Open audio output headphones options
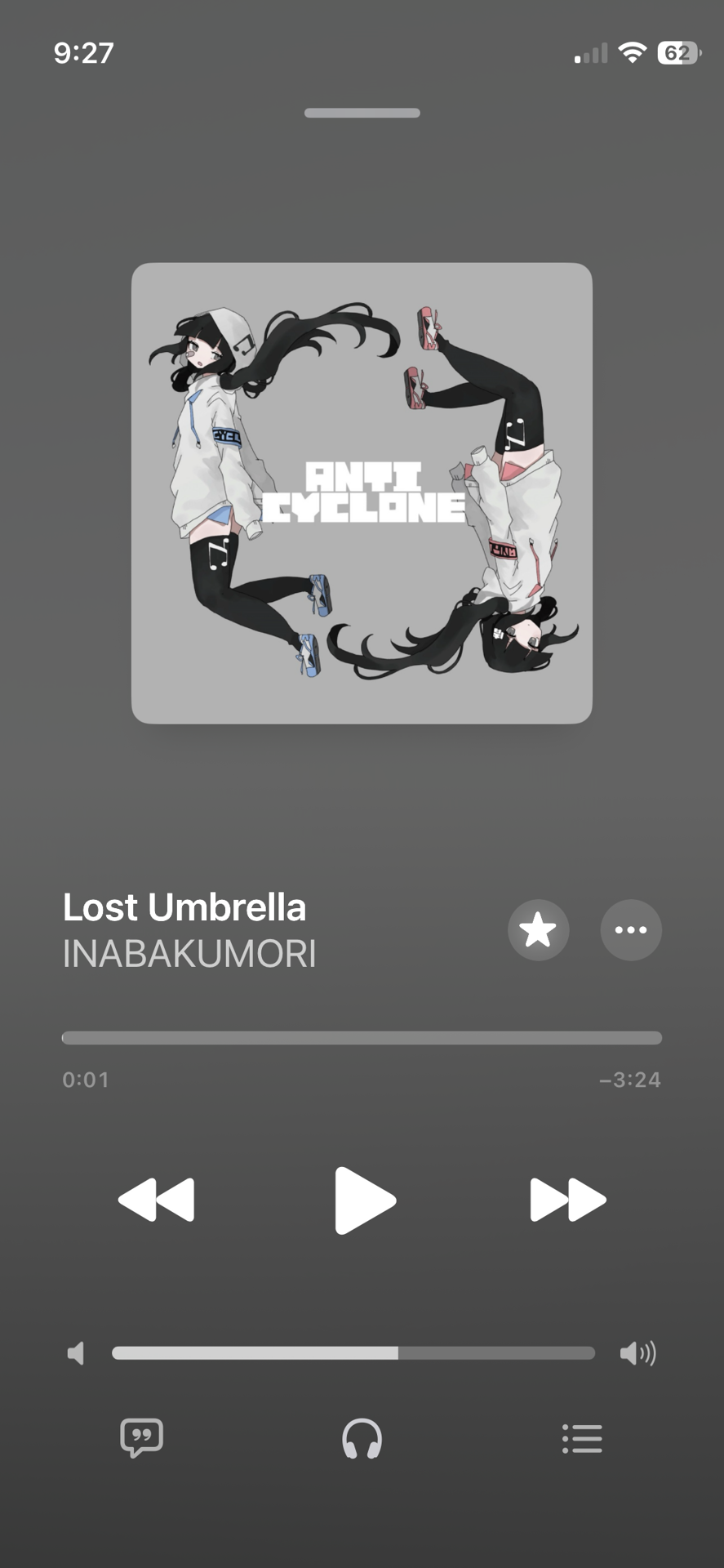Image resolution: width=724 pixels, height=1568 pixels. coord(362,1438)
